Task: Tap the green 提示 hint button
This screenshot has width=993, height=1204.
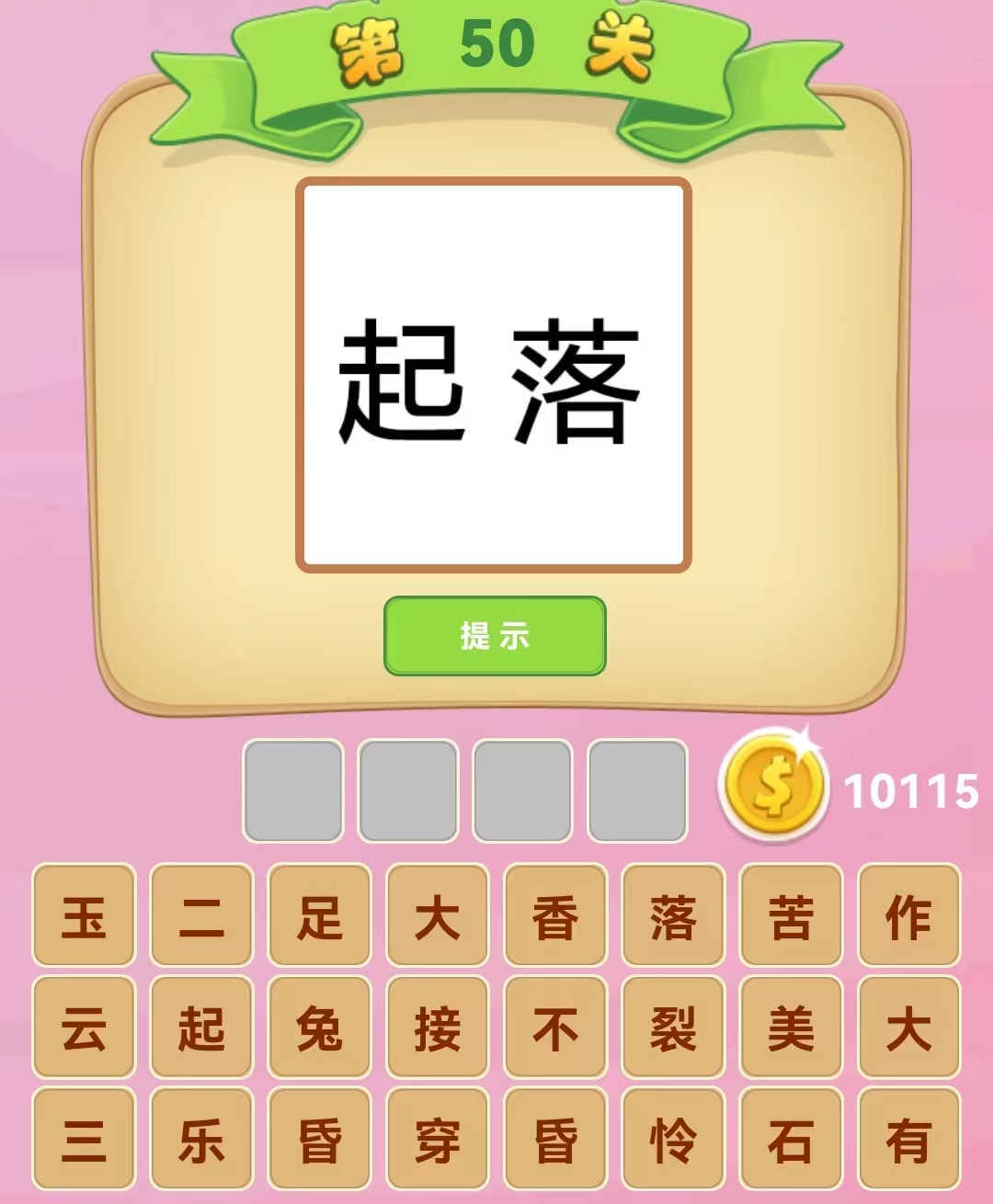Action: click(x=495, y=636)
